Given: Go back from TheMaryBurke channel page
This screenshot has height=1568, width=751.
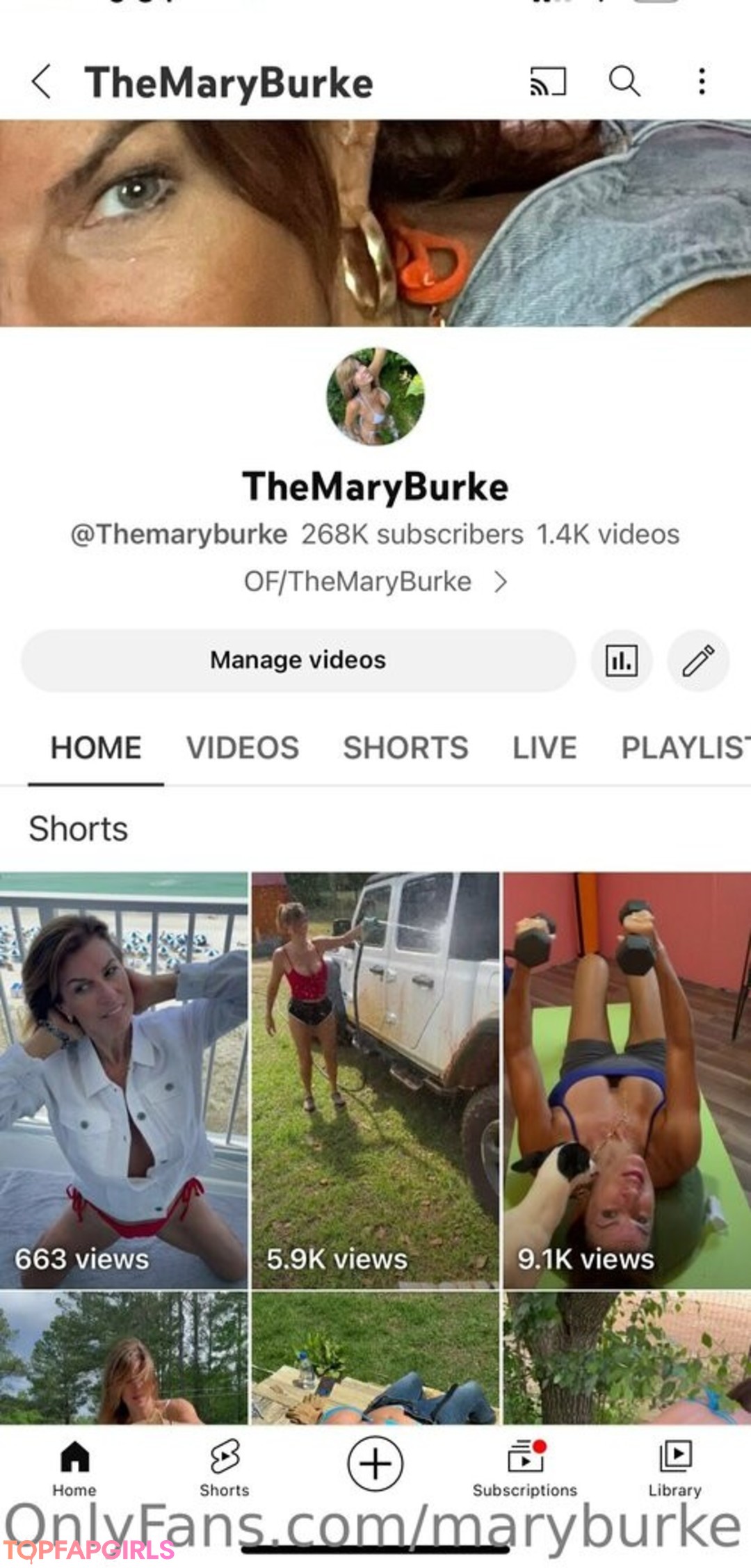Looking at the screenshot, I should point(42,82).
